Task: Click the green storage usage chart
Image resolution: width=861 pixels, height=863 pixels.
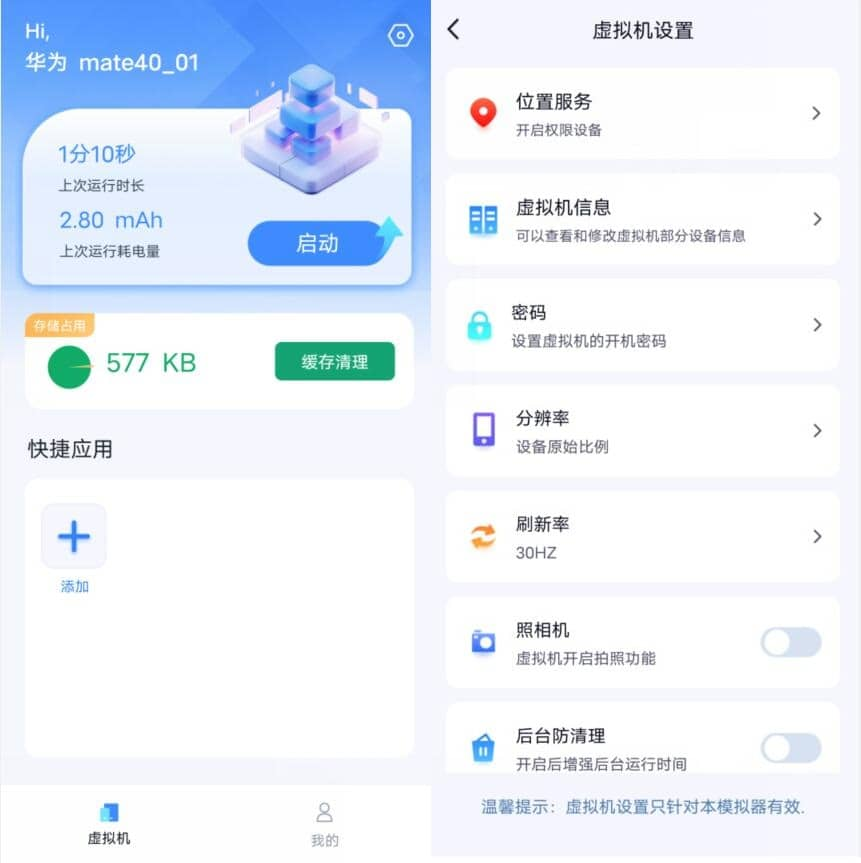Action: point(68,361)
